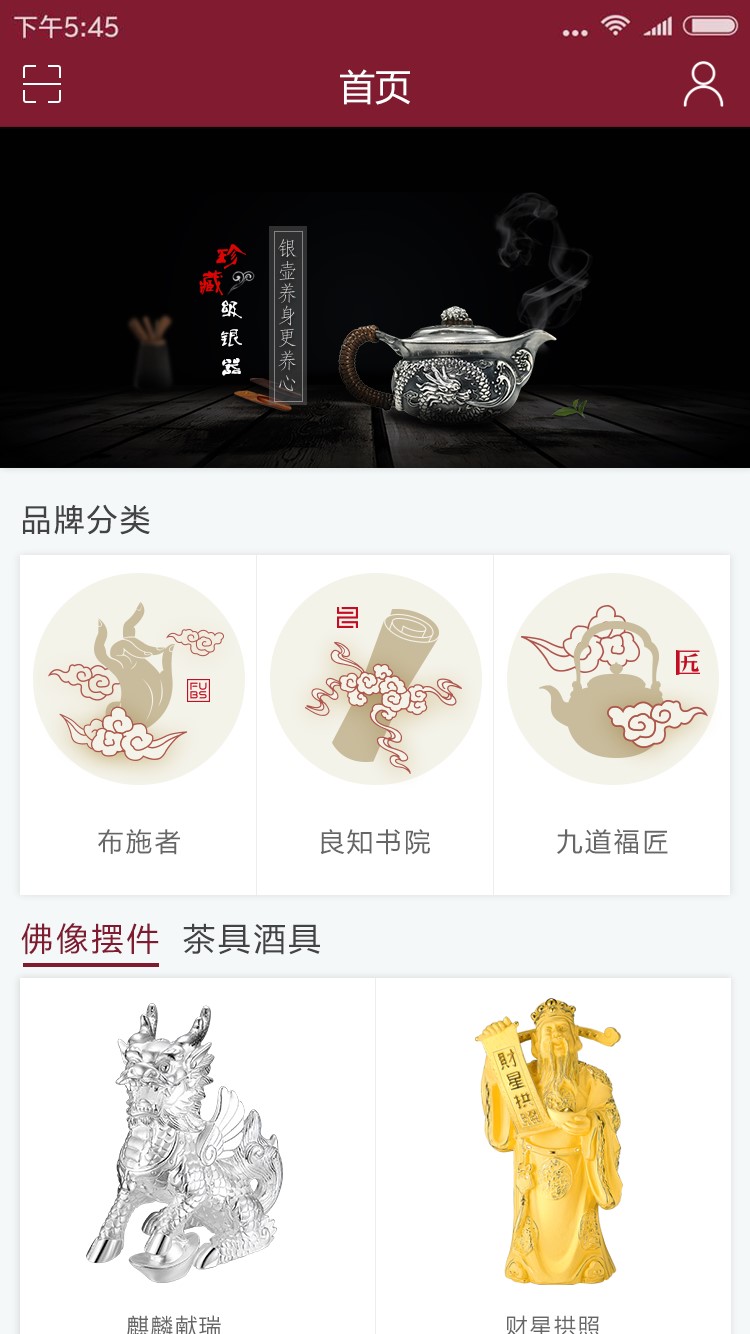Screen dimensions: 750x1334
Task: Open the silver teapot banner
Action: click(375, 298)
